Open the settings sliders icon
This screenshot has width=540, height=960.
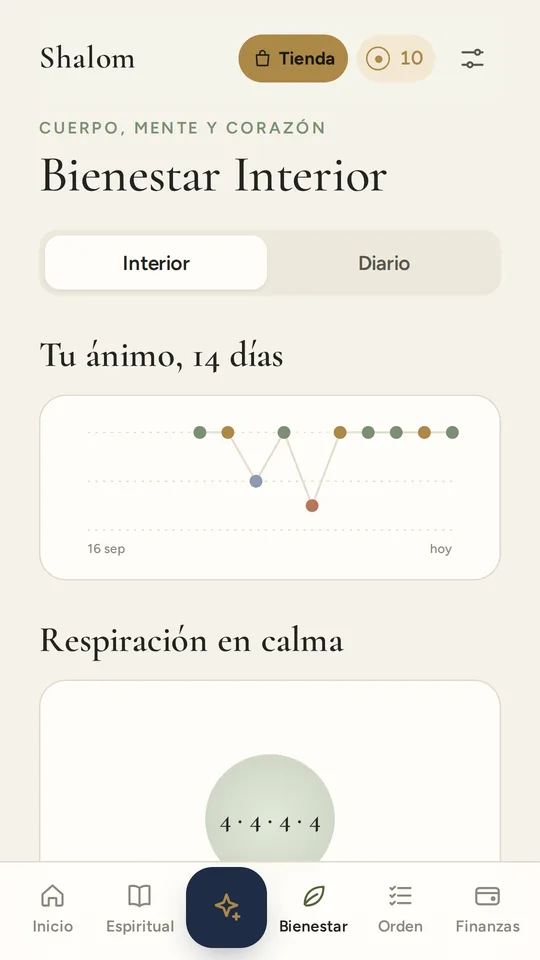coord(472,59)
